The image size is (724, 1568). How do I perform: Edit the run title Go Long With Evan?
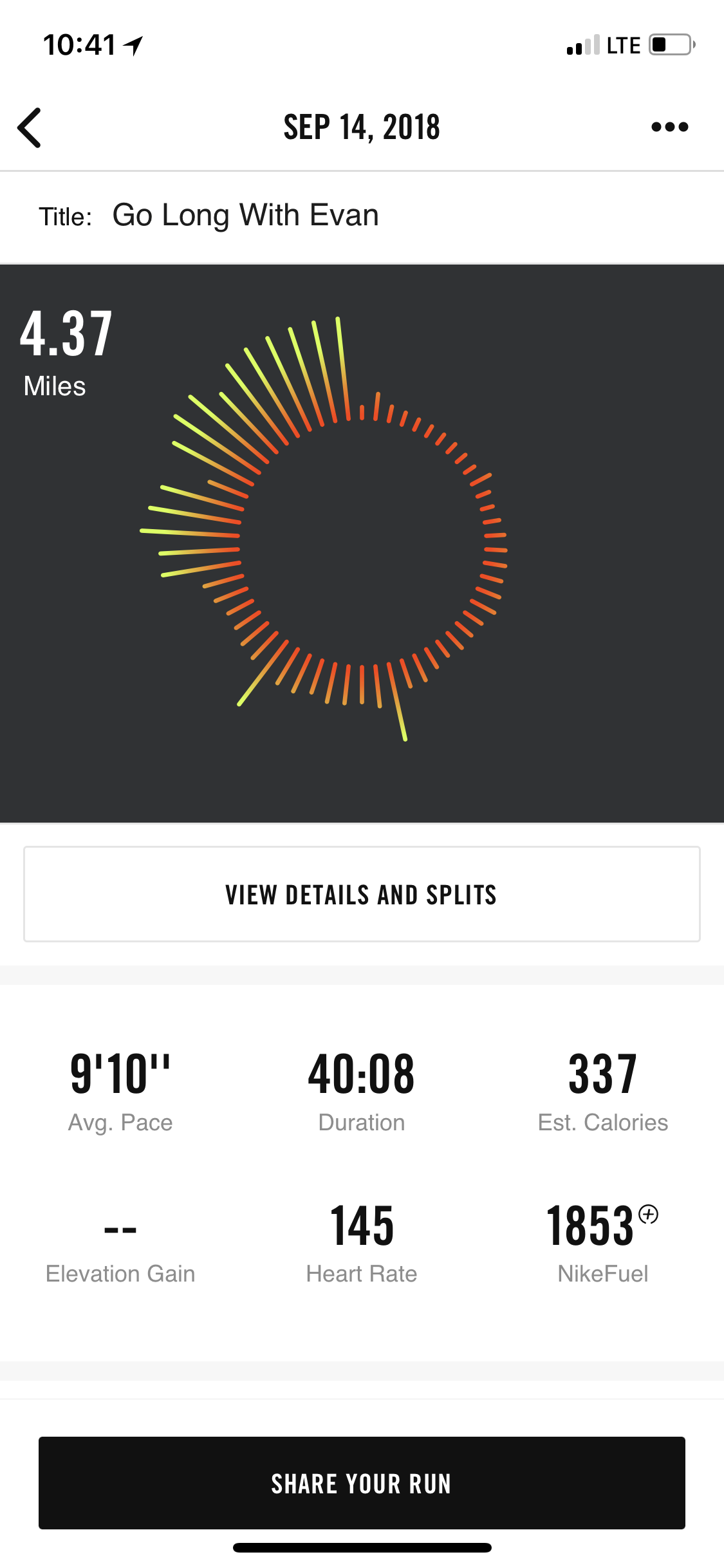245,216
